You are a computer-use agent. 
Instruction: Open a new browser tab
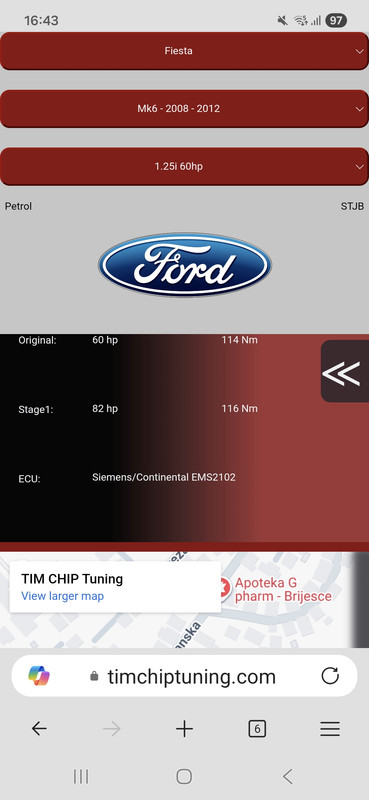[x=184, y=729]
